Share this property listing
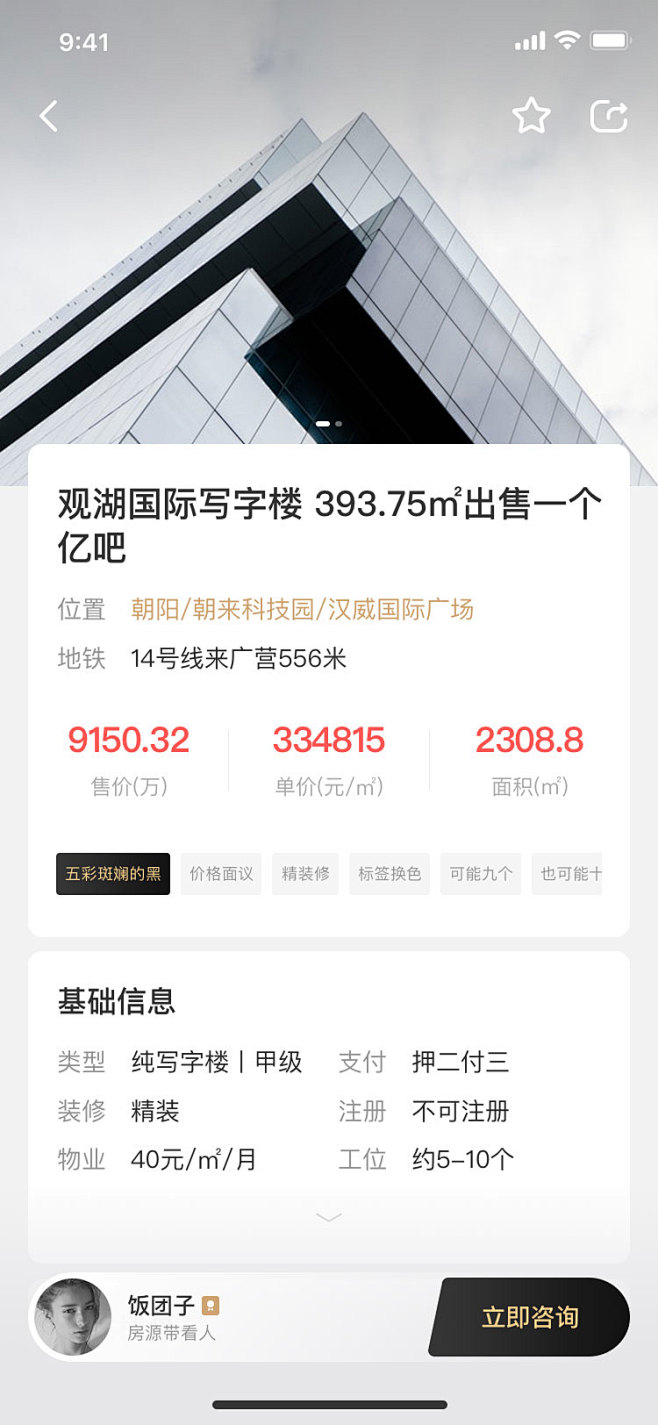The height and width of the screenshot is (1425, 658). (x=608, y=116)
